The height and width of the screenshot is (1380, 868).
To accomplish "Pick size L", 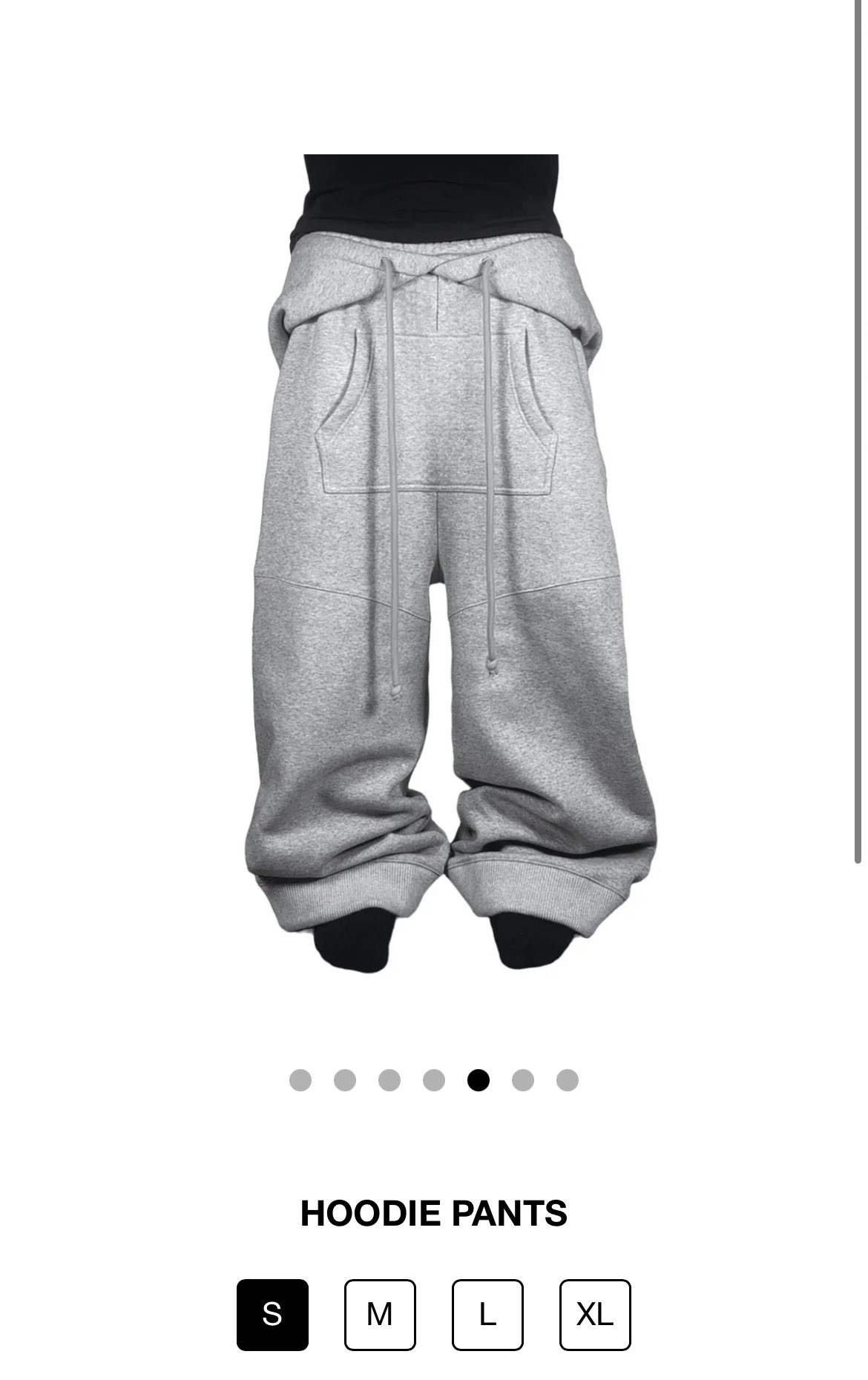I will 487,1315.
